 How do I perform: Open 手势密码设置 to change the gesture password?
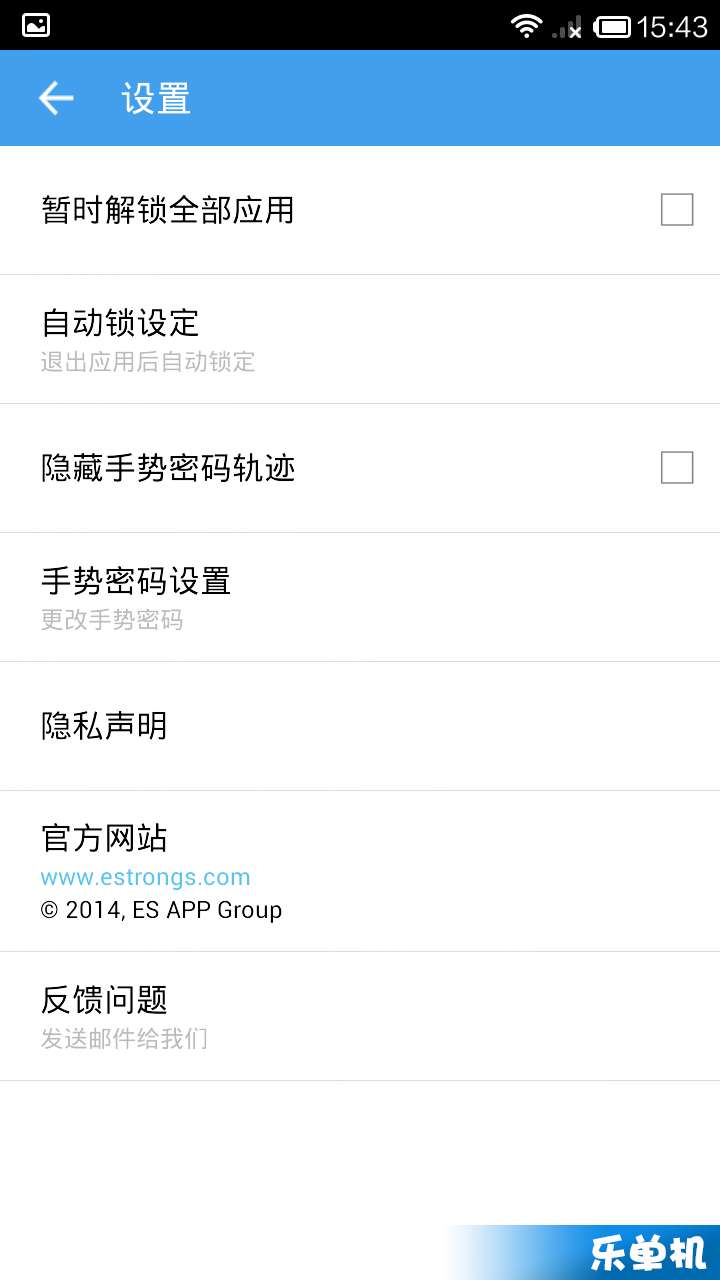click(x=360, y=598)
